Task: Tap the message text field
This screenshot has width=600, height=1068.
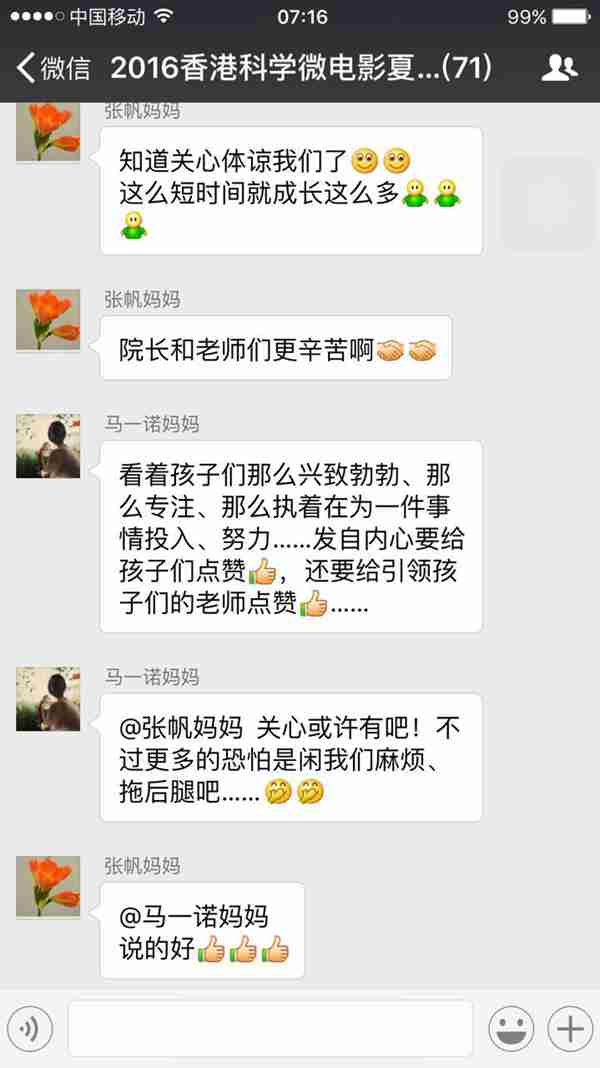Action: 270,1028
